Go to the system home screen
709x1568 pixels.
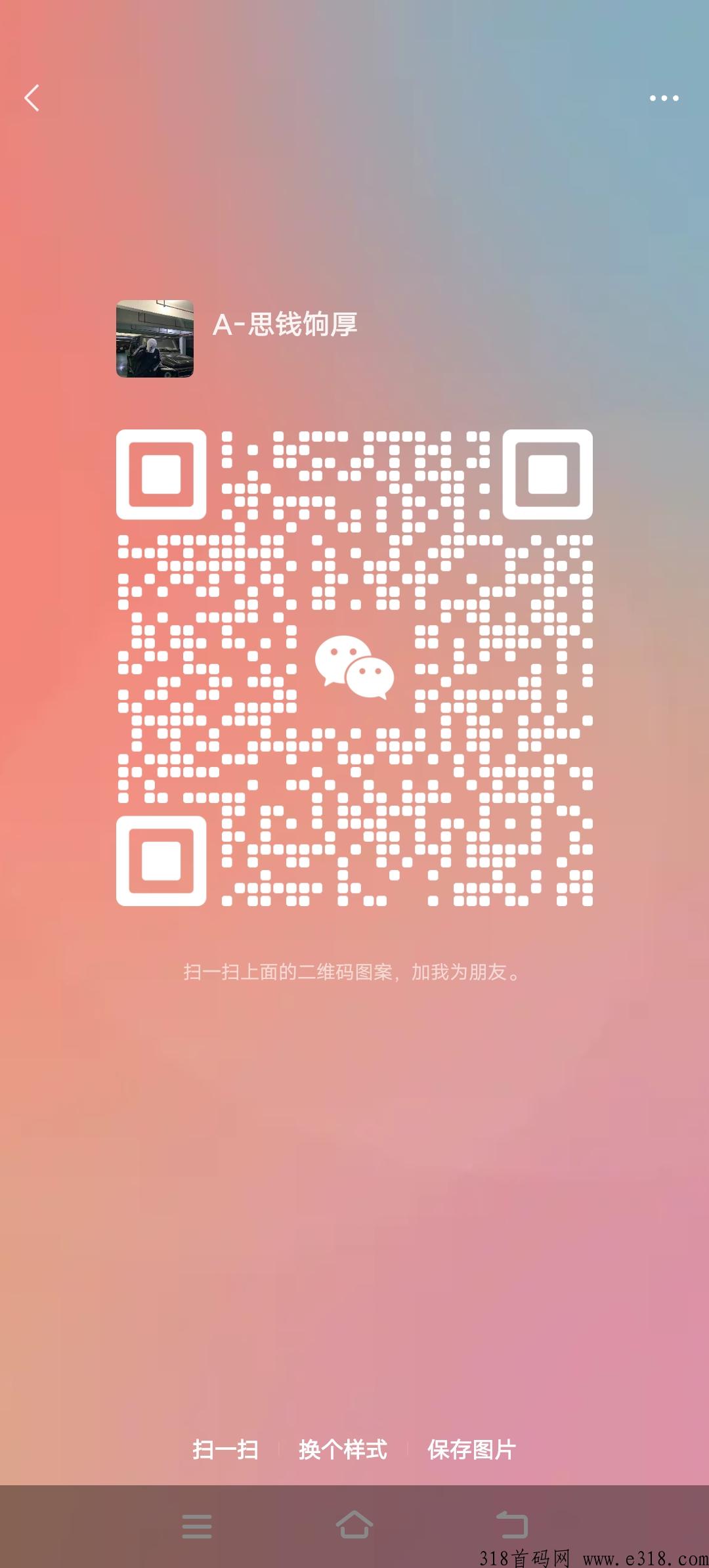(x=354, y=1525)
